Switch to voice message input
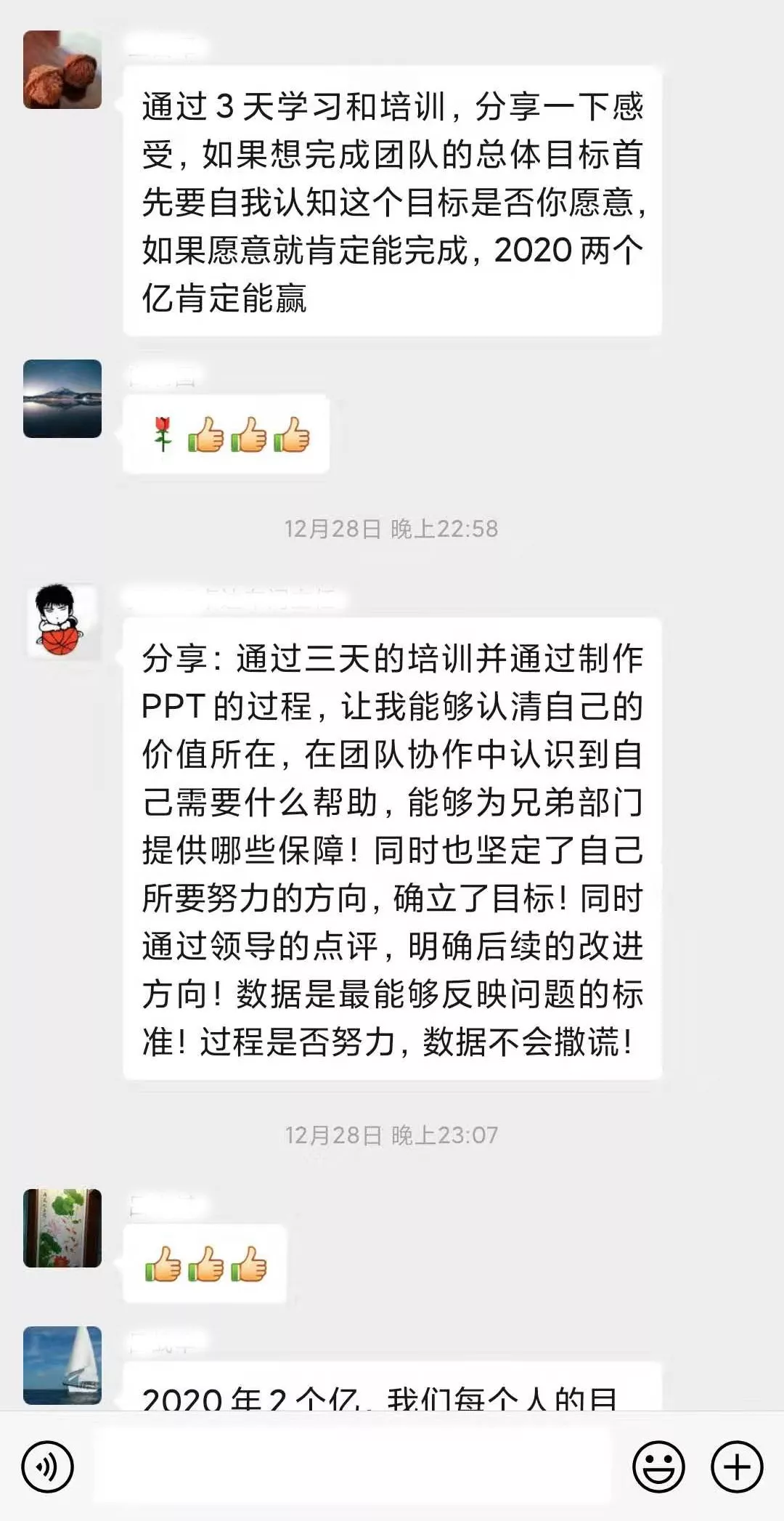 (x=48, y=1467)
